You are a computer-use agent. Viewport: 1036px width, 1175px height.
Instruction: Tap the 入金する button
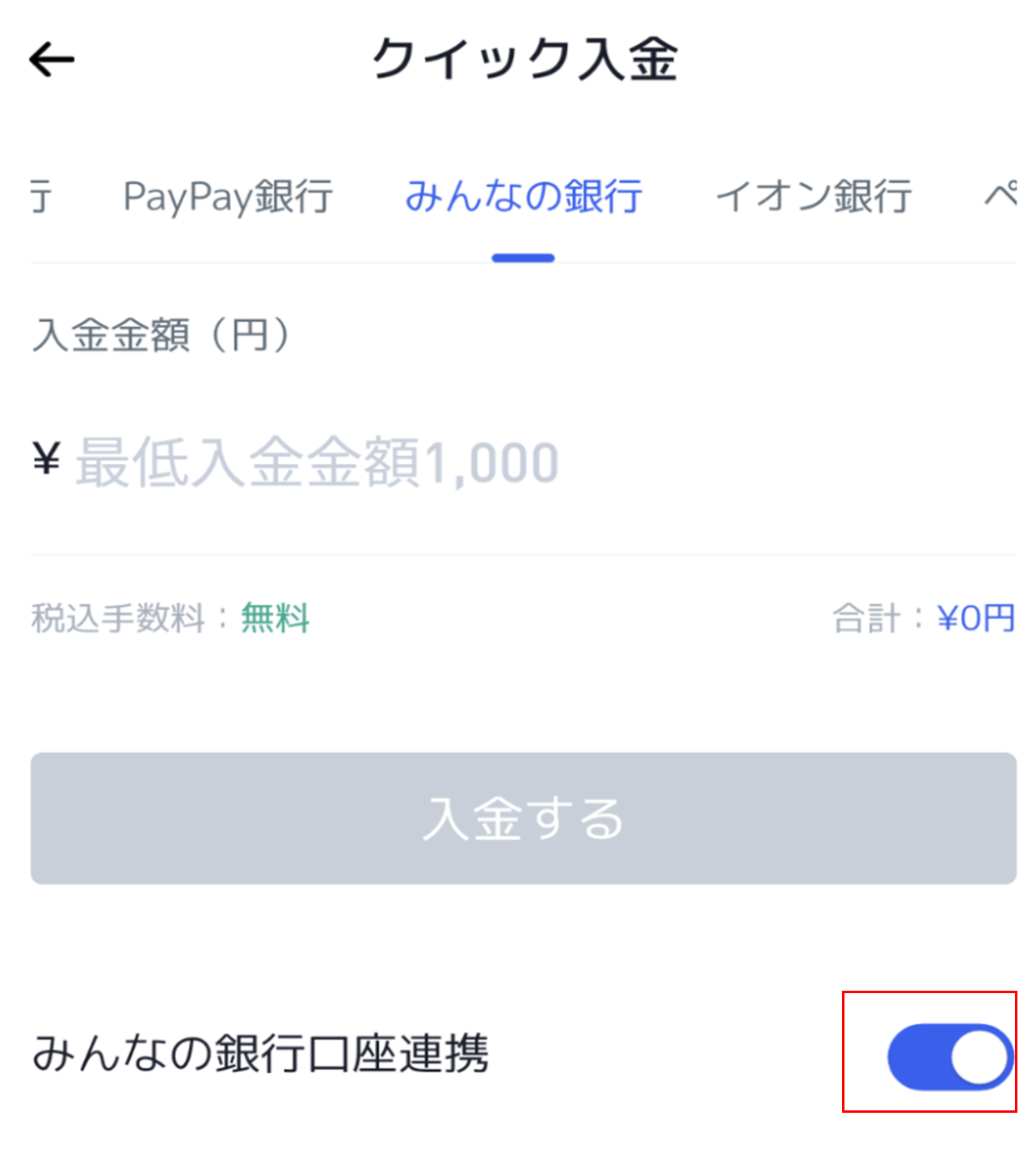(523, 818)
